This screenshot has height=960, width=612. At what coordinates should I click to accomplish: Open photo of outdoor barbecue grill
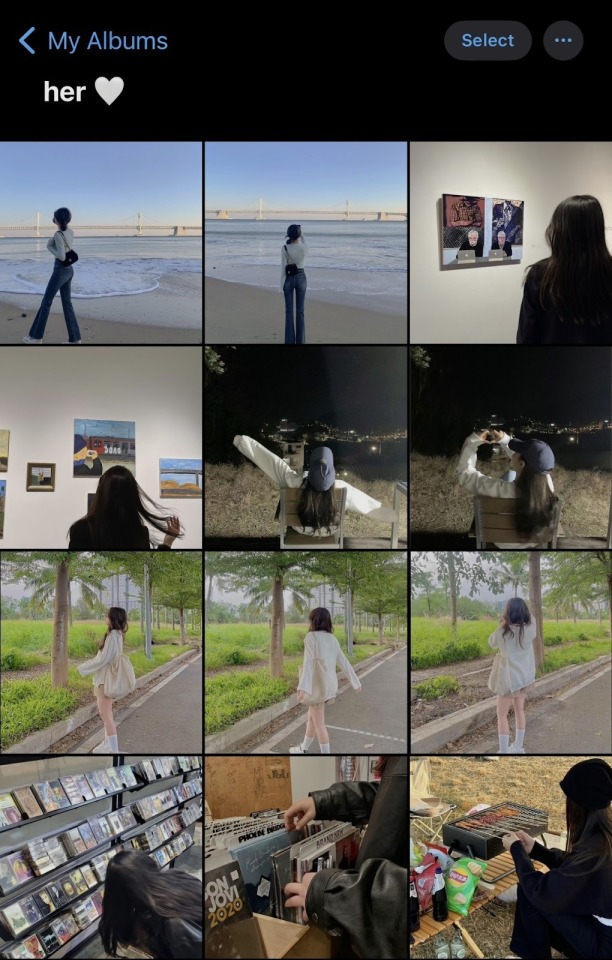pos(510,857)
